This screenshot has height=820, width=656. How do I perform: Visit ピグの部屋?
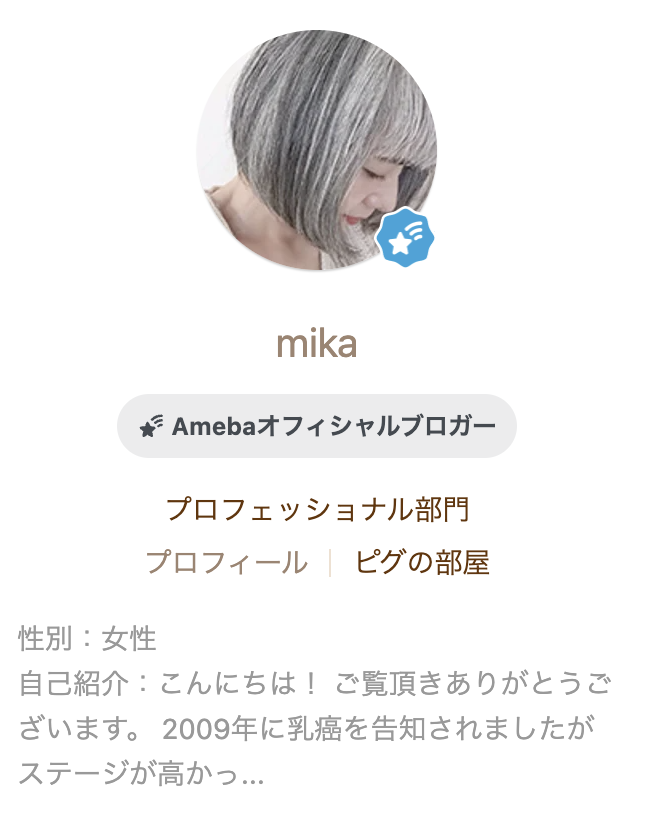click(x=422, y=563)
